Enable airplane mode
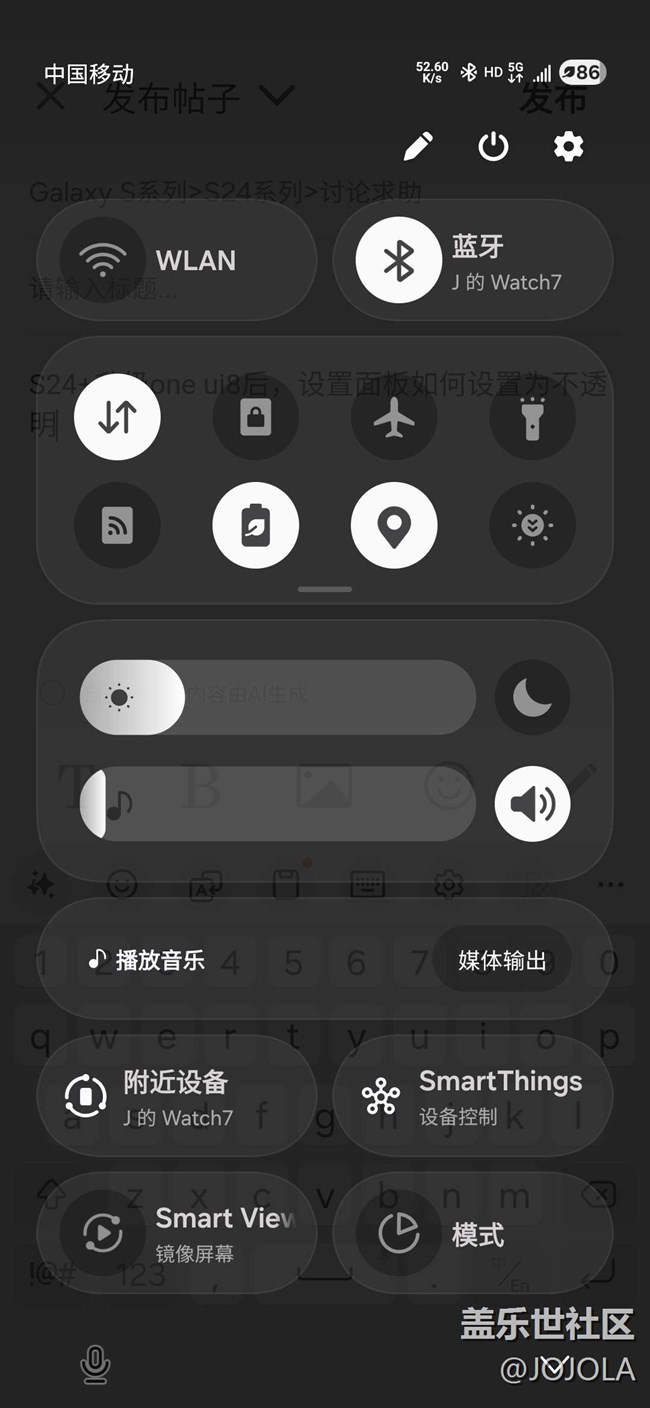The height and width of the screenshot is (1408, 650). [394, 418]
